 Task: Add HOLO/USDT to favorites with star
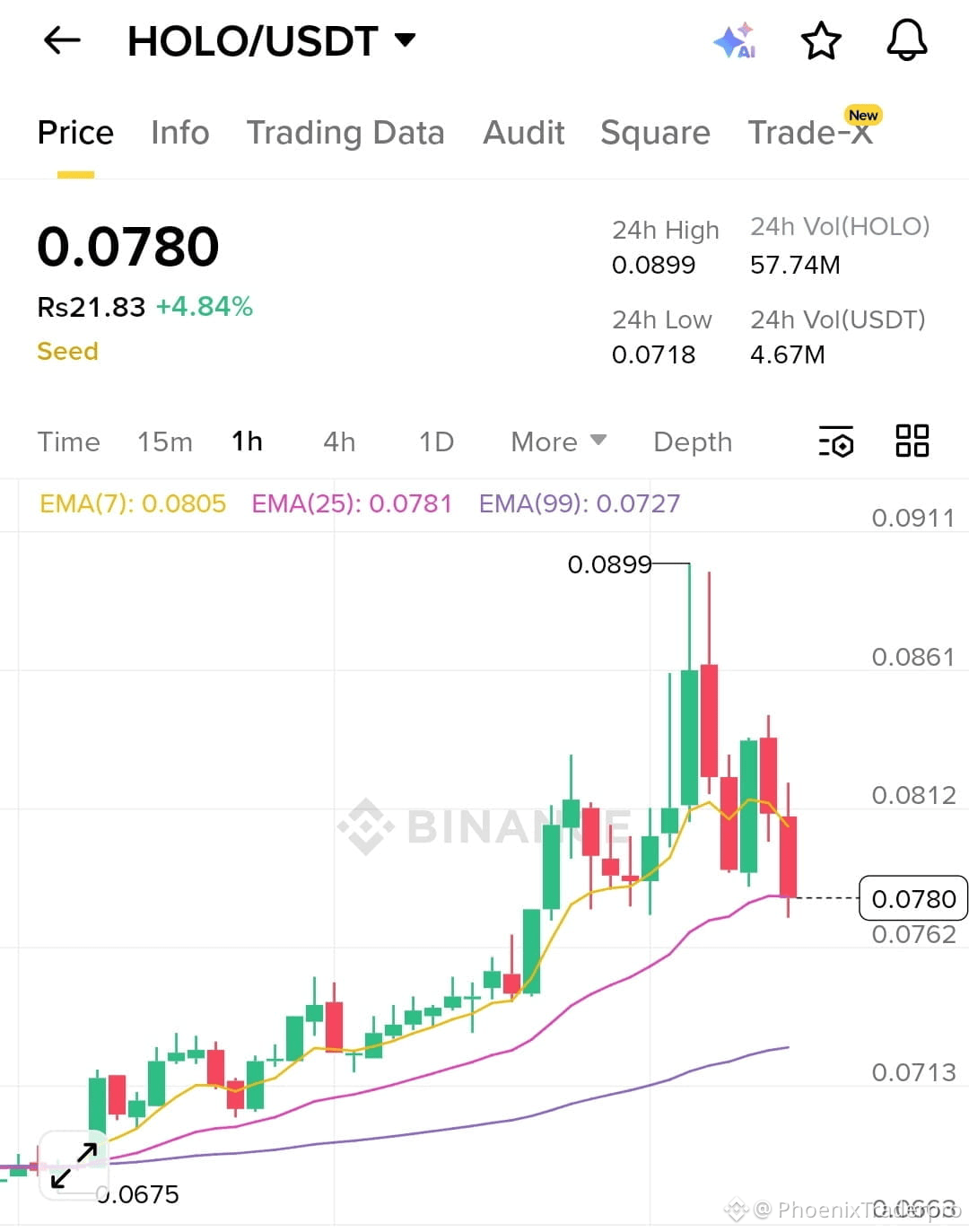821,40
